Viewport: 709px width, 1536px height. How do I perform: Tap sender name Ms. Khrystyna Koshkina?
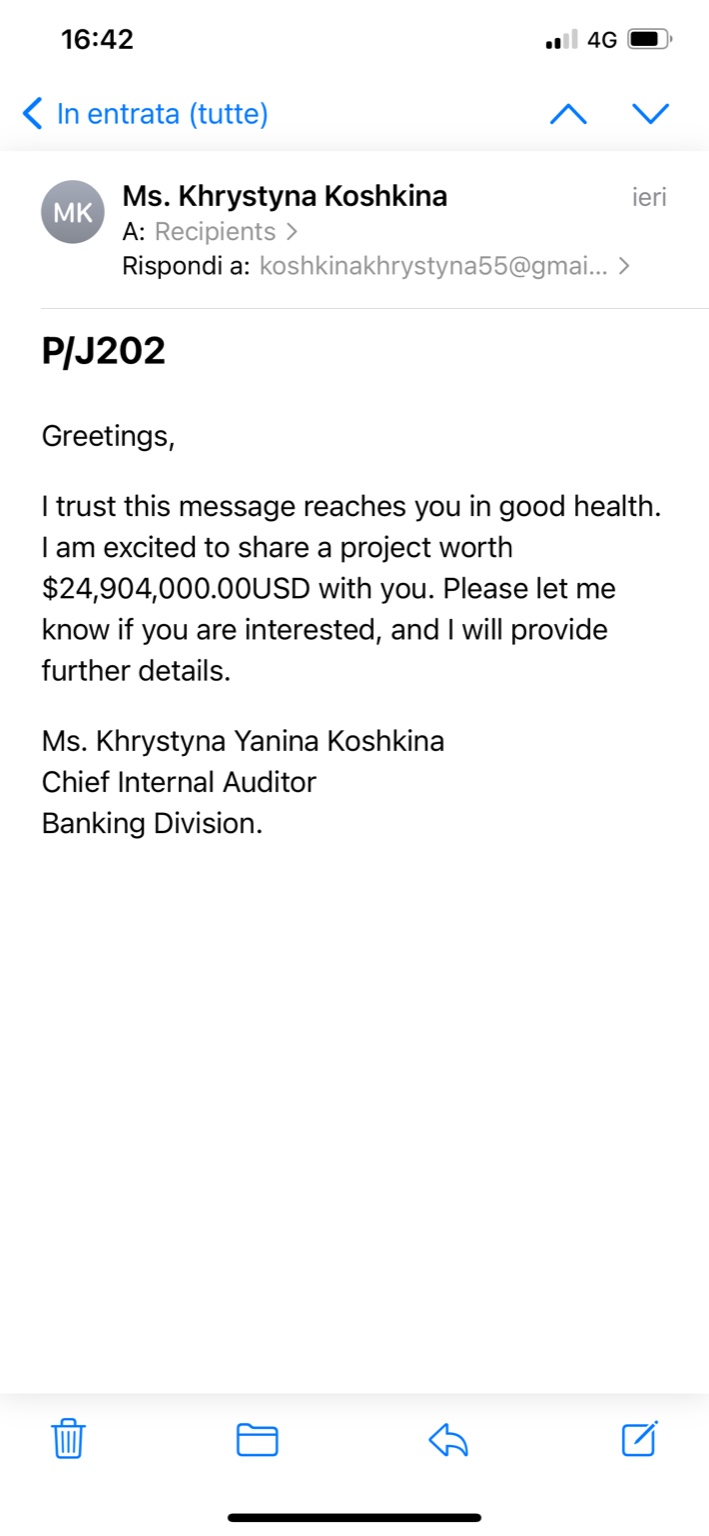[284, 197]
